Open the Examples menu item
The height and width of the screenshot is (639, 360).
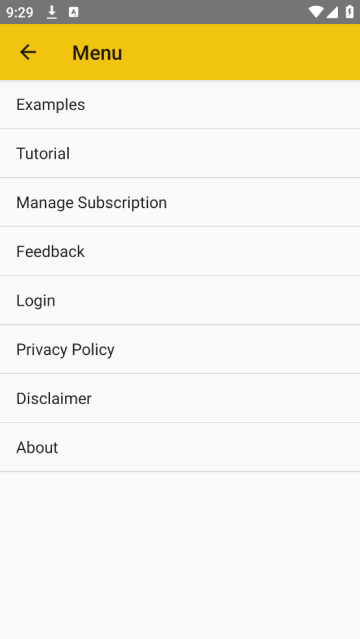(180, 104)
